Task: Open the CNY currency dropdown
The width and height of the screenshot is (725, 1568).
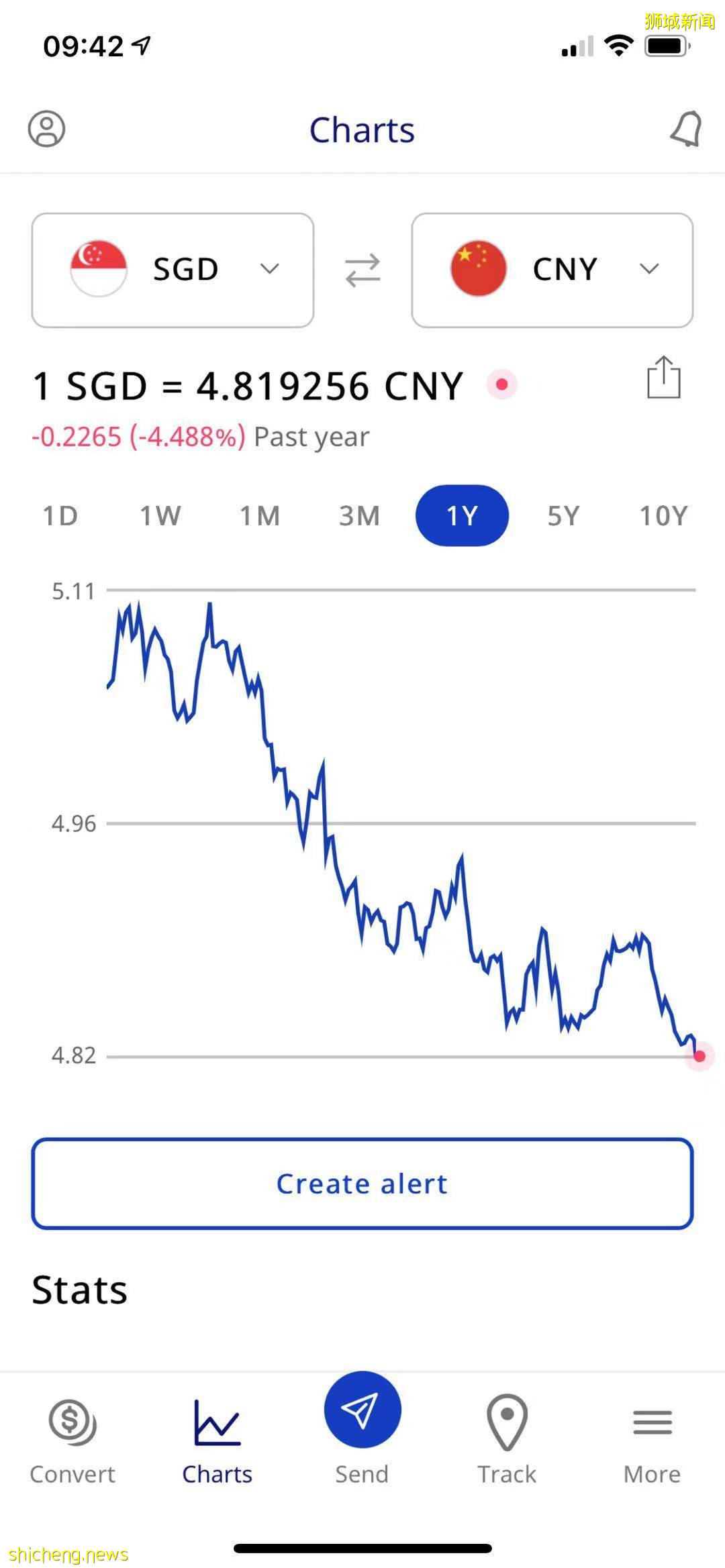Action: pyautogui.click(x=552, y=270)
